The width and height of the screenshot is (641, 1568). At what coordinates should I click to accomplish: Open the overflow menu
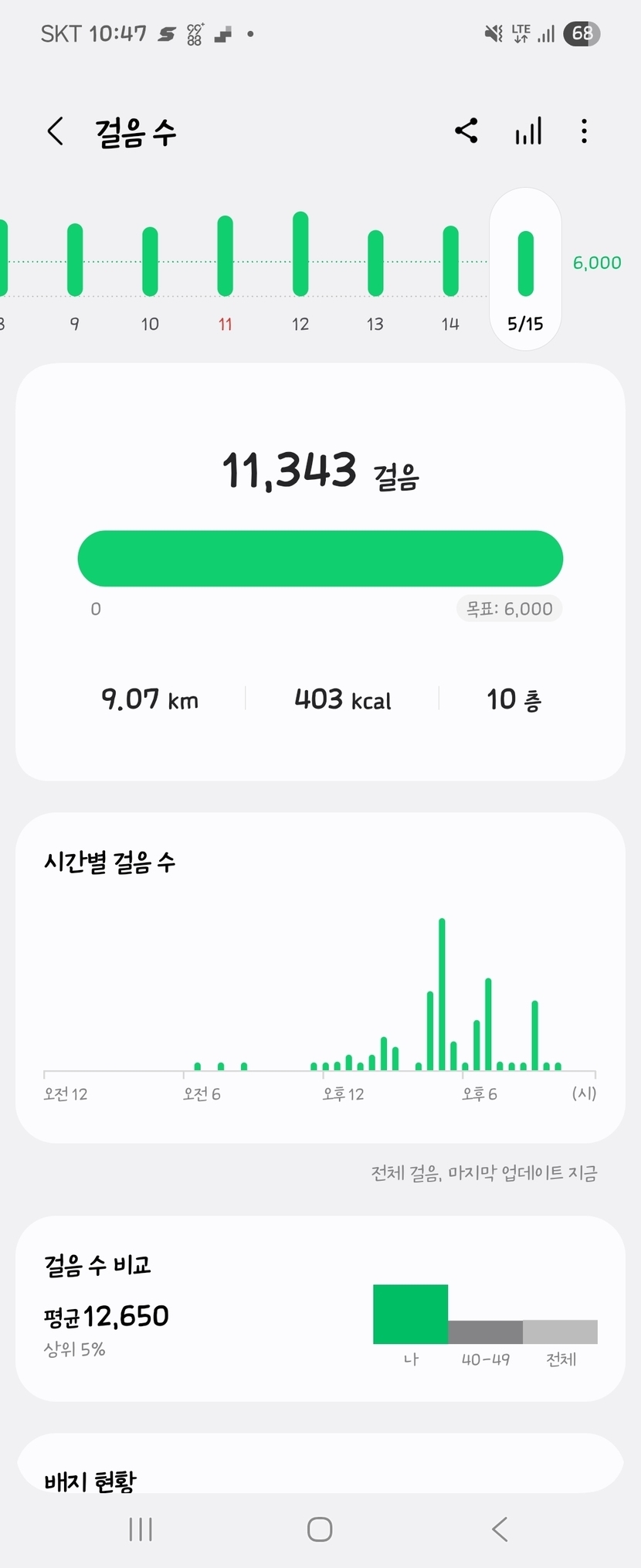pyautogui.click(x=584, y=131)
